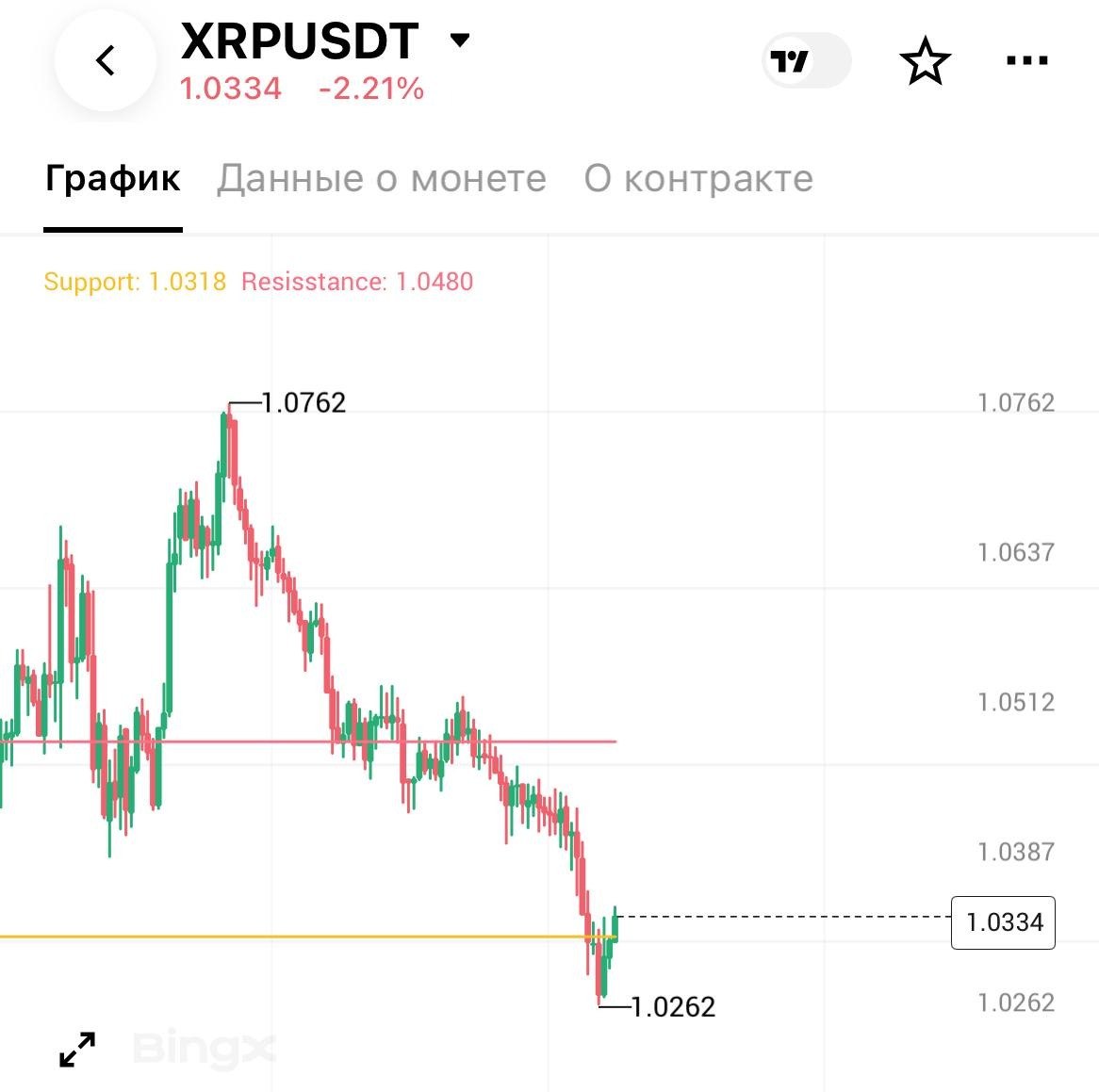Viewport: 1099px width, 1092px height.
Task: Add XRPUSDT to favorites with star
Action: click(x=926, y=61)
